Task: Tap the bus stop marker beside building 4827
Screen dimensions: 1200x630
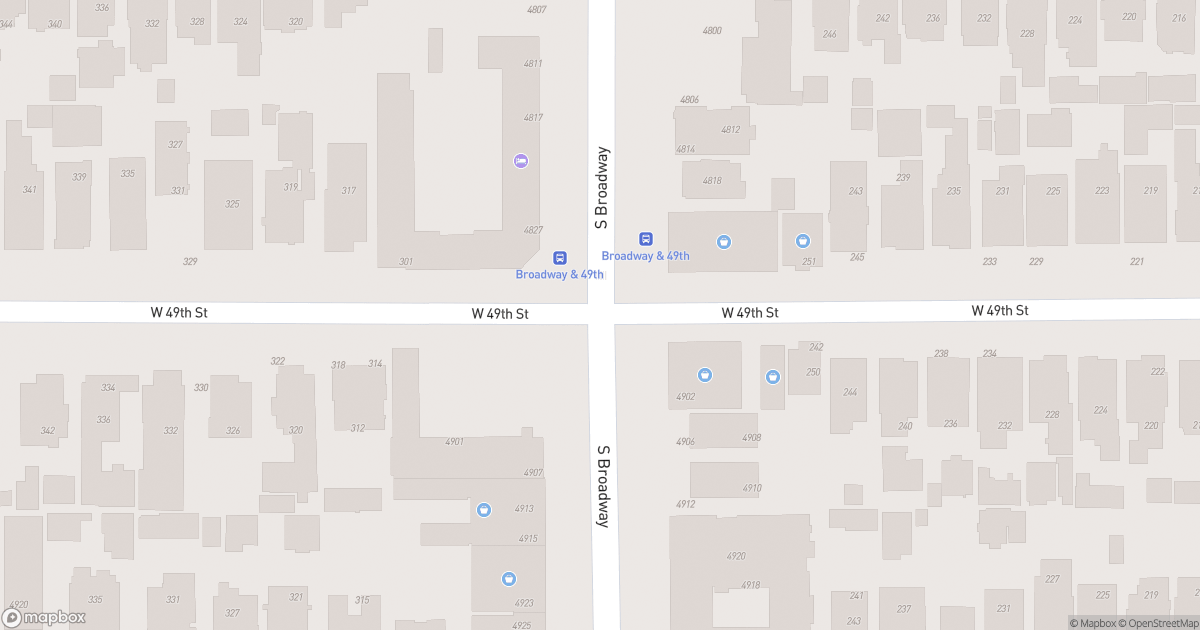Action: pyautogui.click(x=559, y=258)
